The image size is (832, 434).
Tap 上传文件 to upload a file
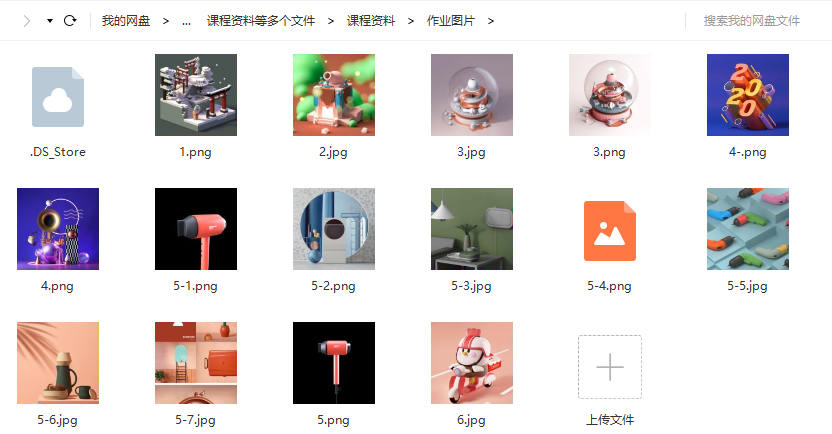point(610,368)
